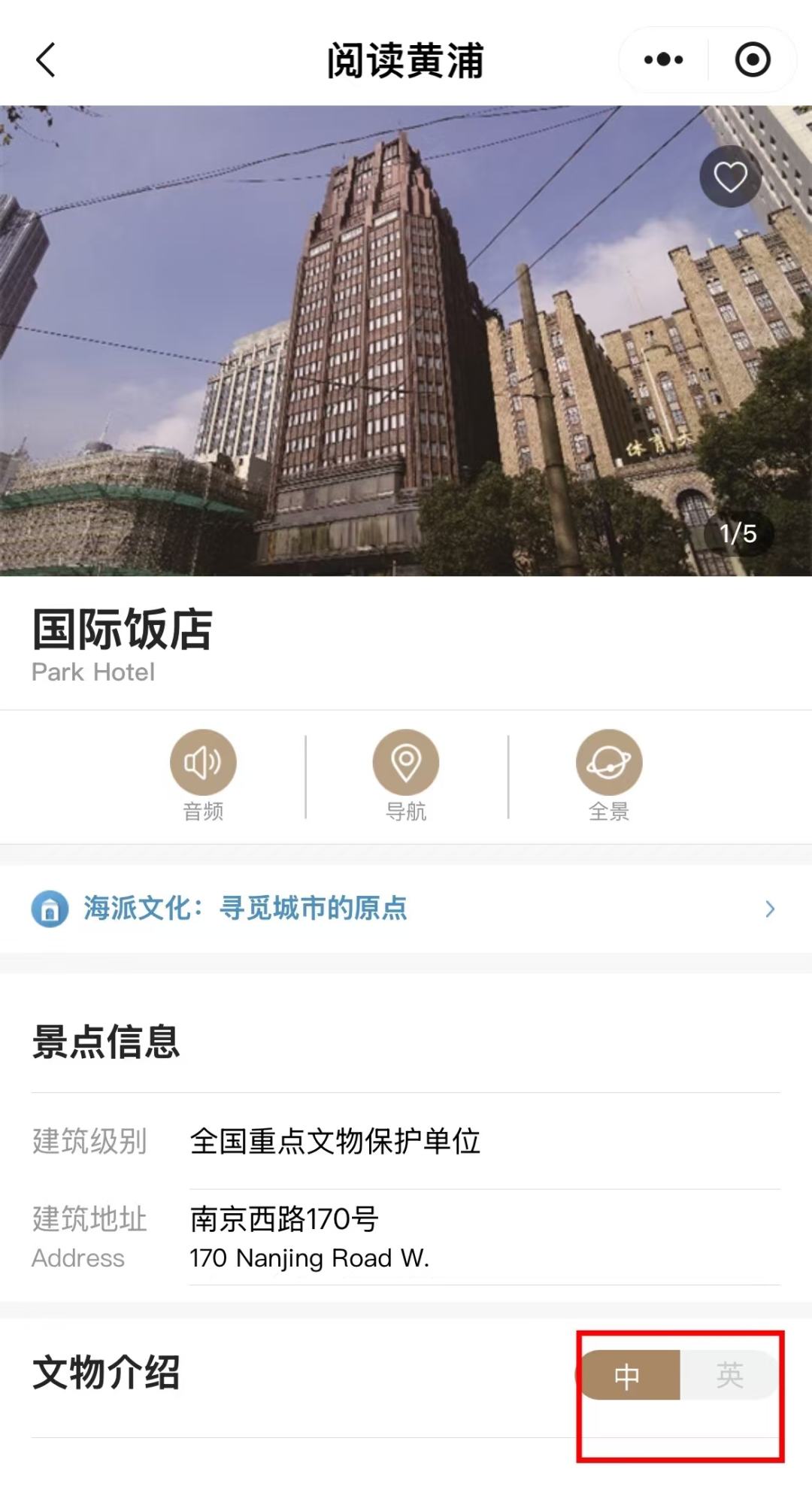
Task: Select the Chinese (中) introduction option
Action: [x=629, y=1376]
